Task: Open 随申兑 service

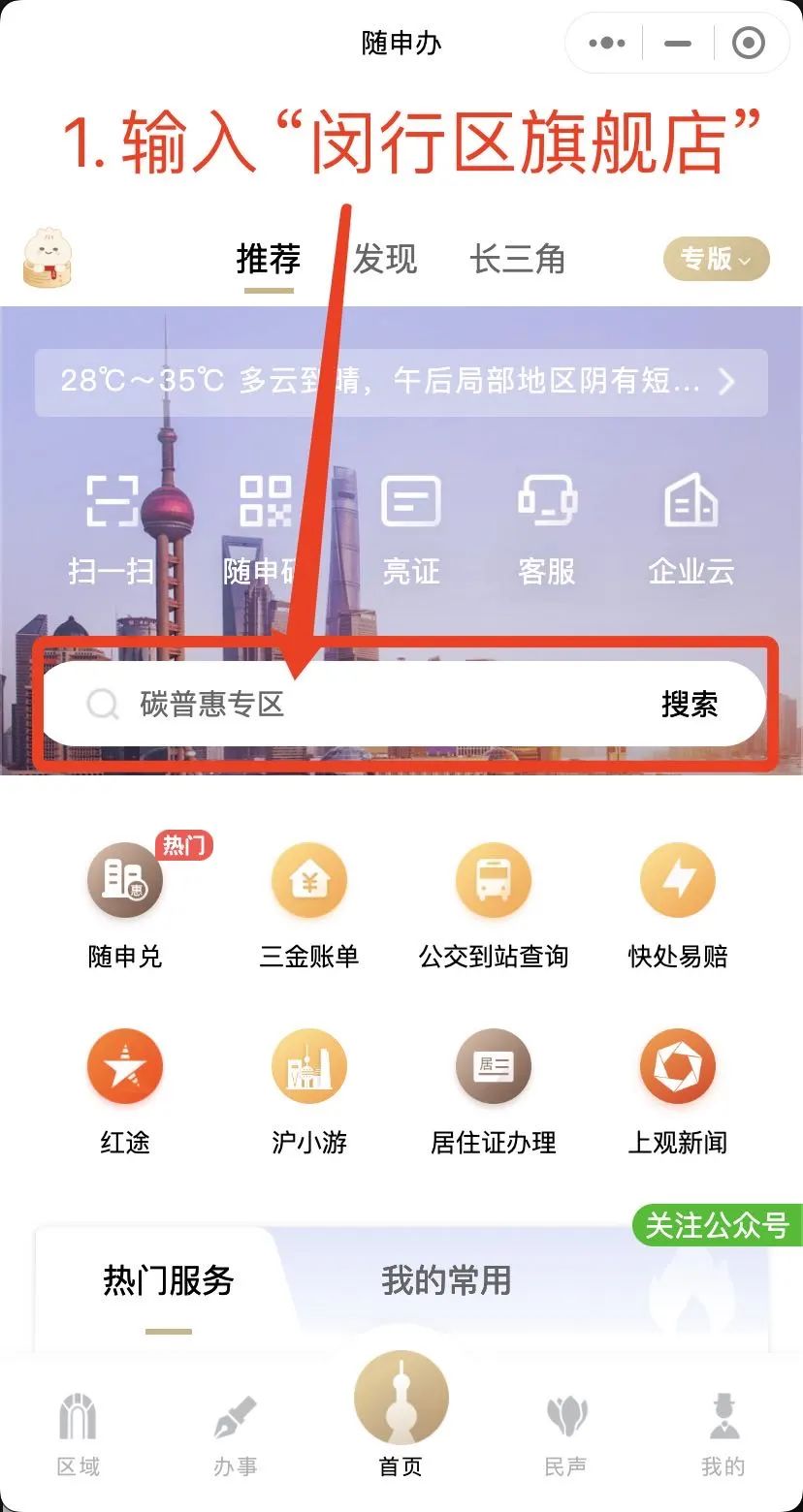Action: point(125,901)
